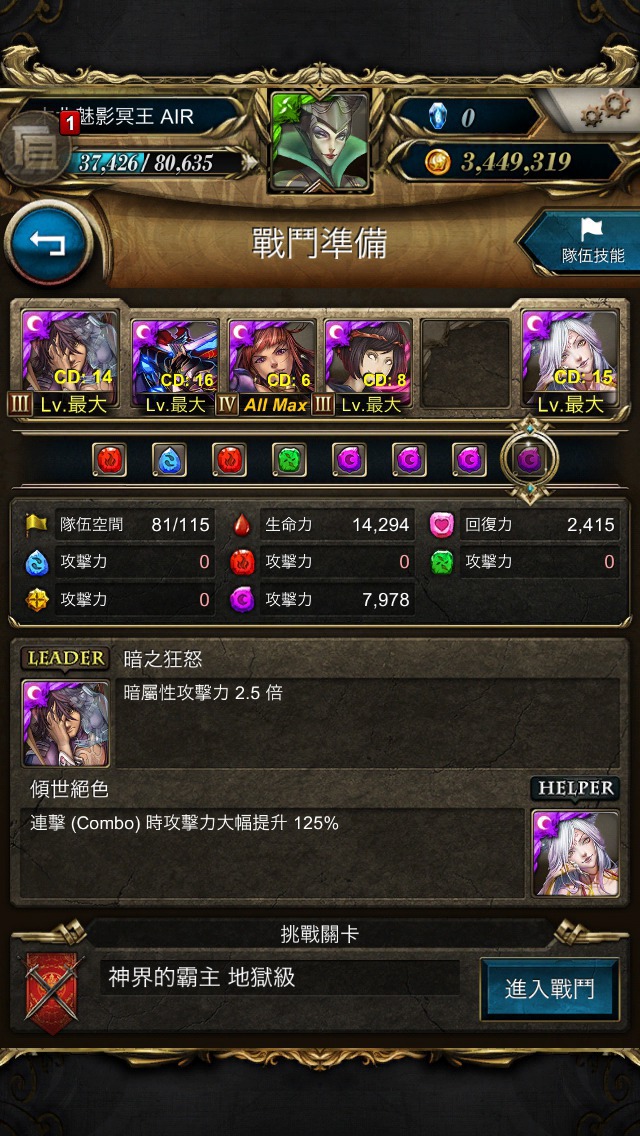
Task: Tap the empty team slot
Action: coord(465,362)
